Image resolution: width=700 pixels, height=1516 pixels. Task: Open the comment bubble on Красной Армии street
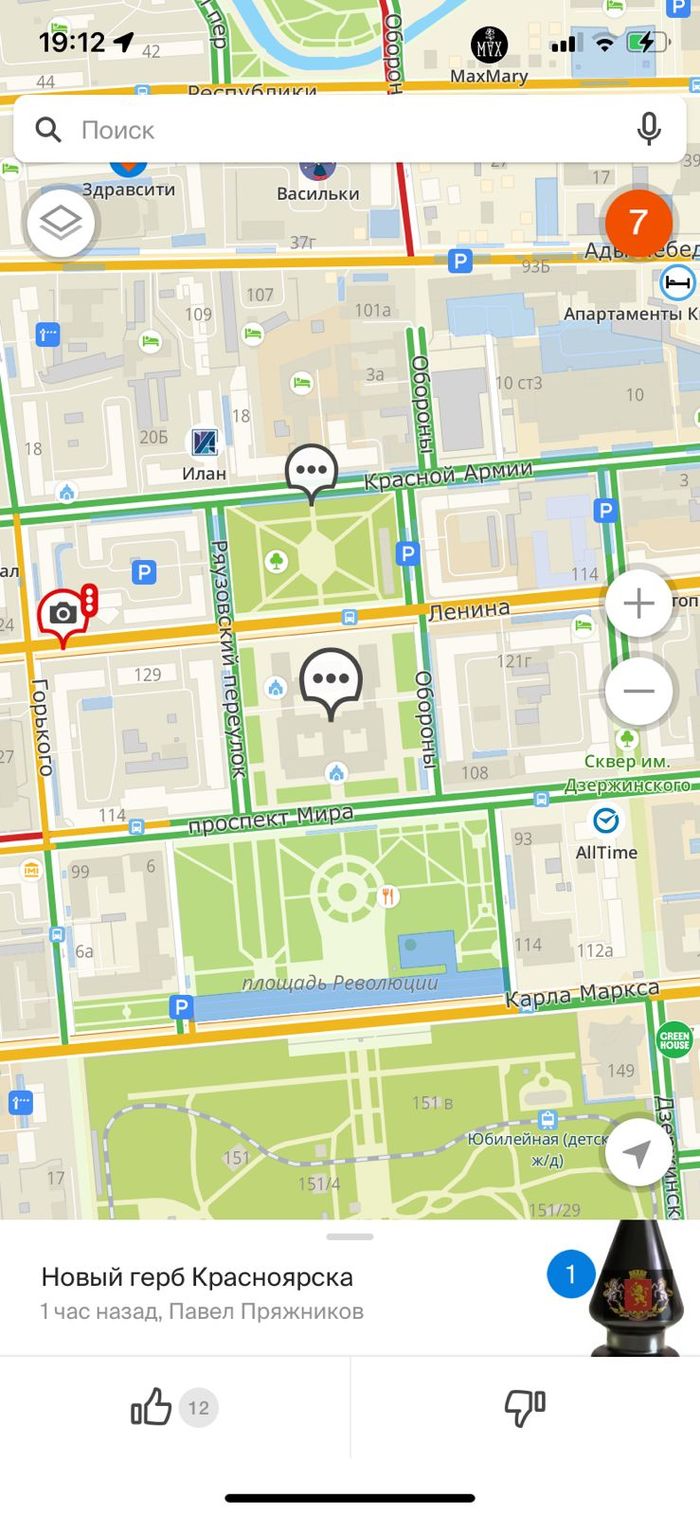(312, 470)
